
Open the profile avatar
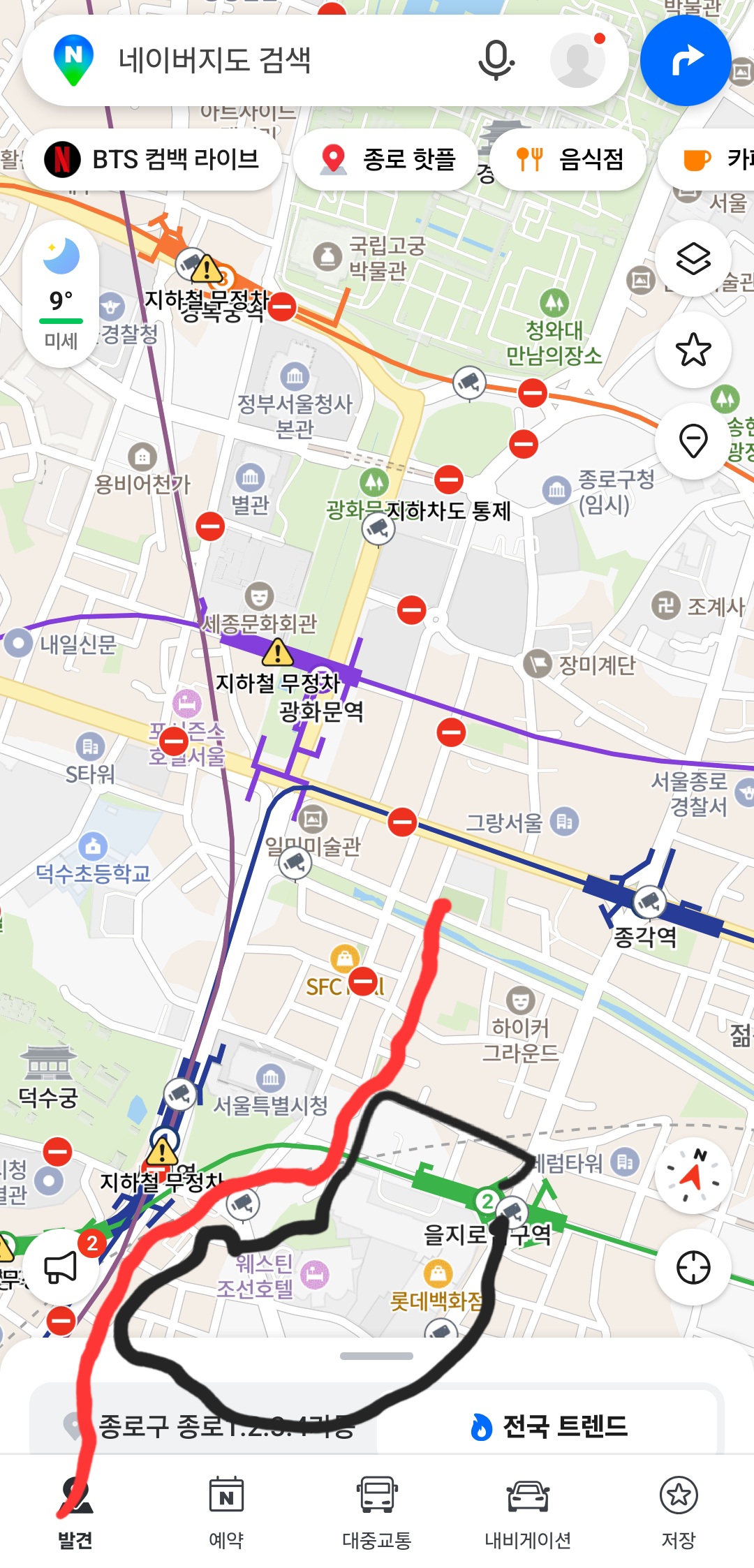(x=578, y=61)
